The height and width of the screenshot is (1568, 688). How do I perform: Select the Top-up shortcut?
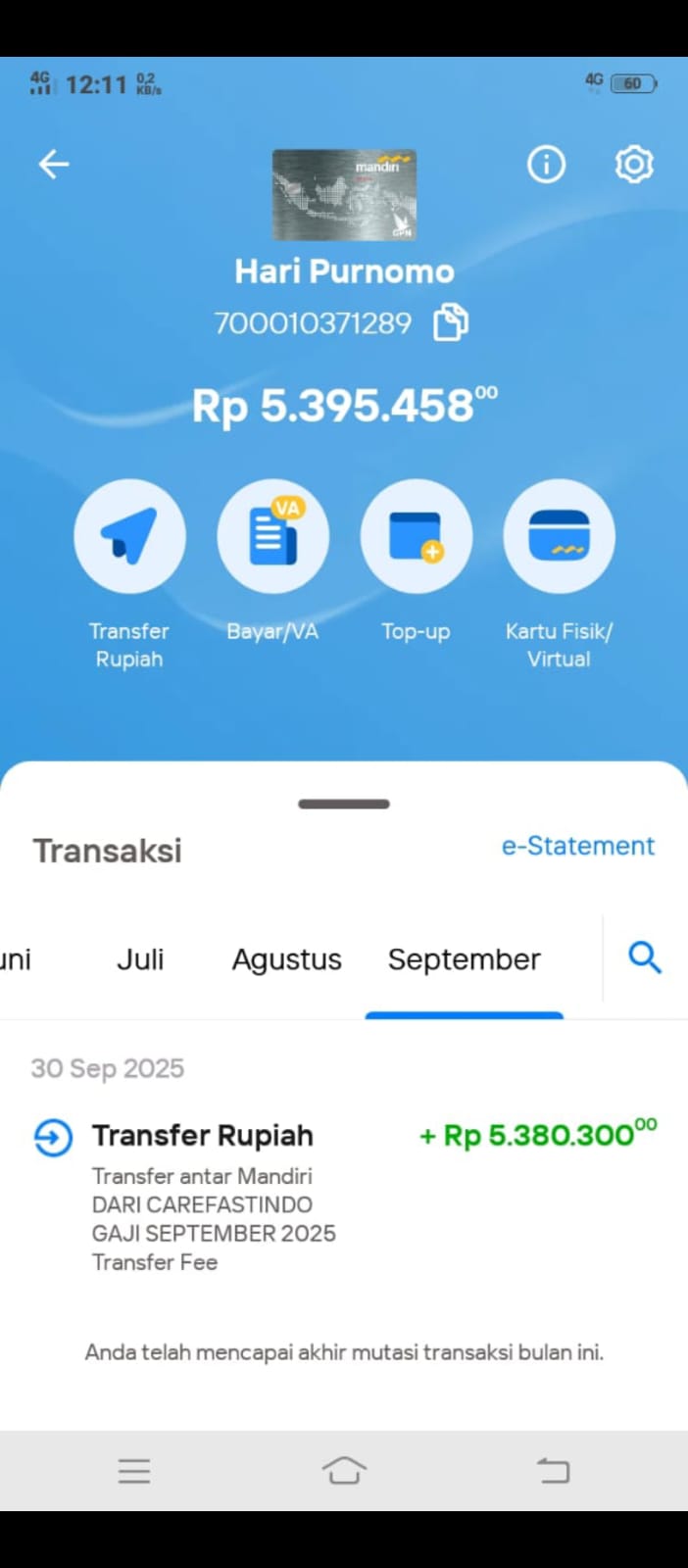tap(416, 536)
